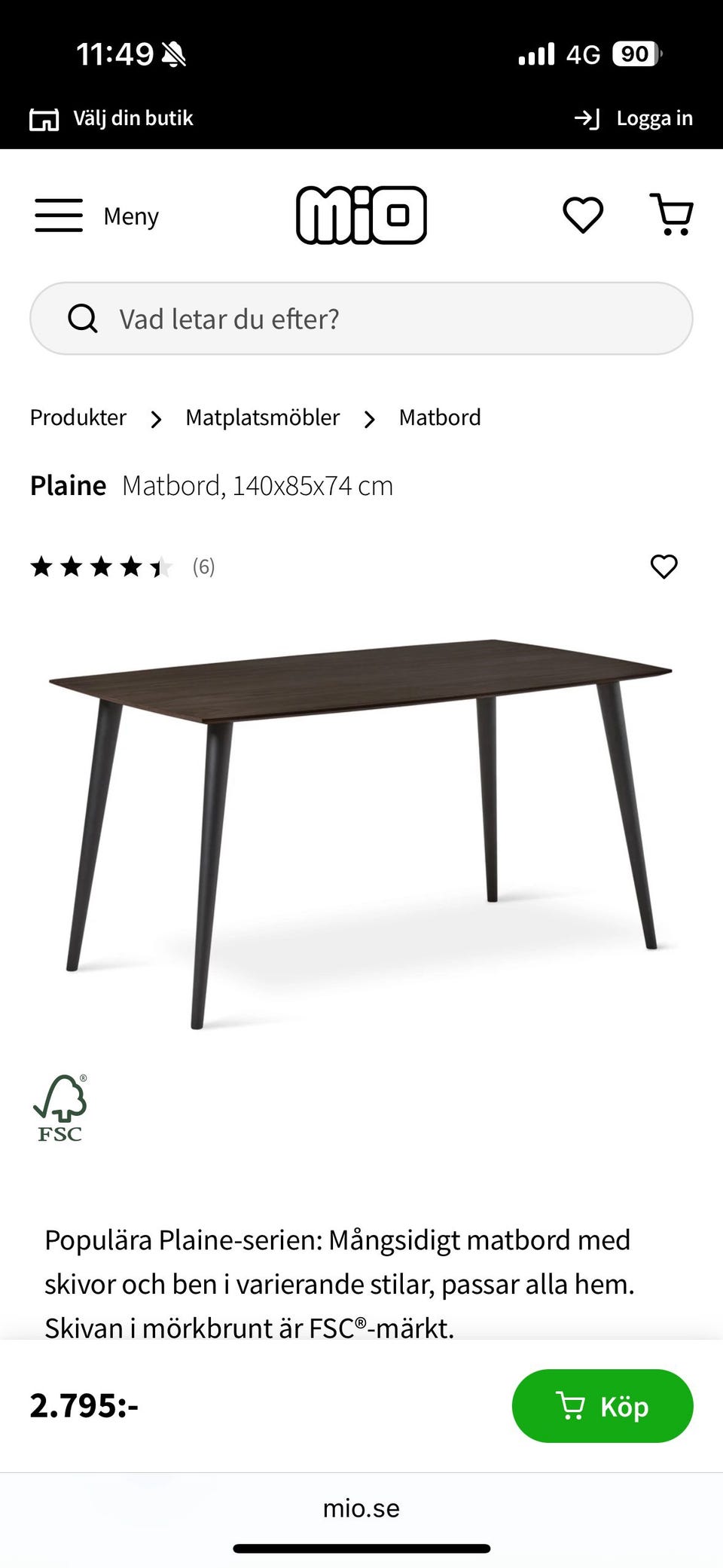
Task: Click the store locator icon beside Välj din butik
Action: [x=46, y=118]
